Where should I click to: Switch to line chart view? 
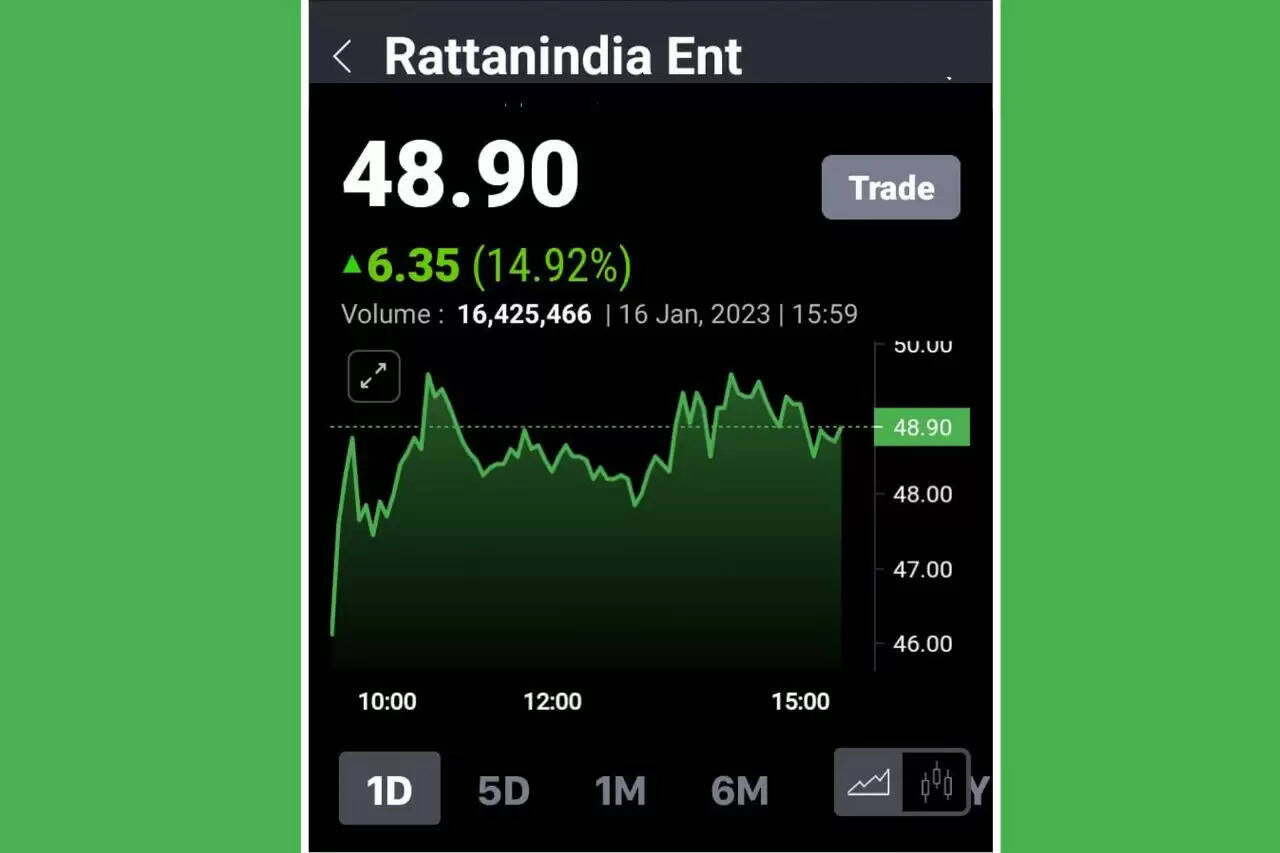pyautogui.click(x=869, y=783)
